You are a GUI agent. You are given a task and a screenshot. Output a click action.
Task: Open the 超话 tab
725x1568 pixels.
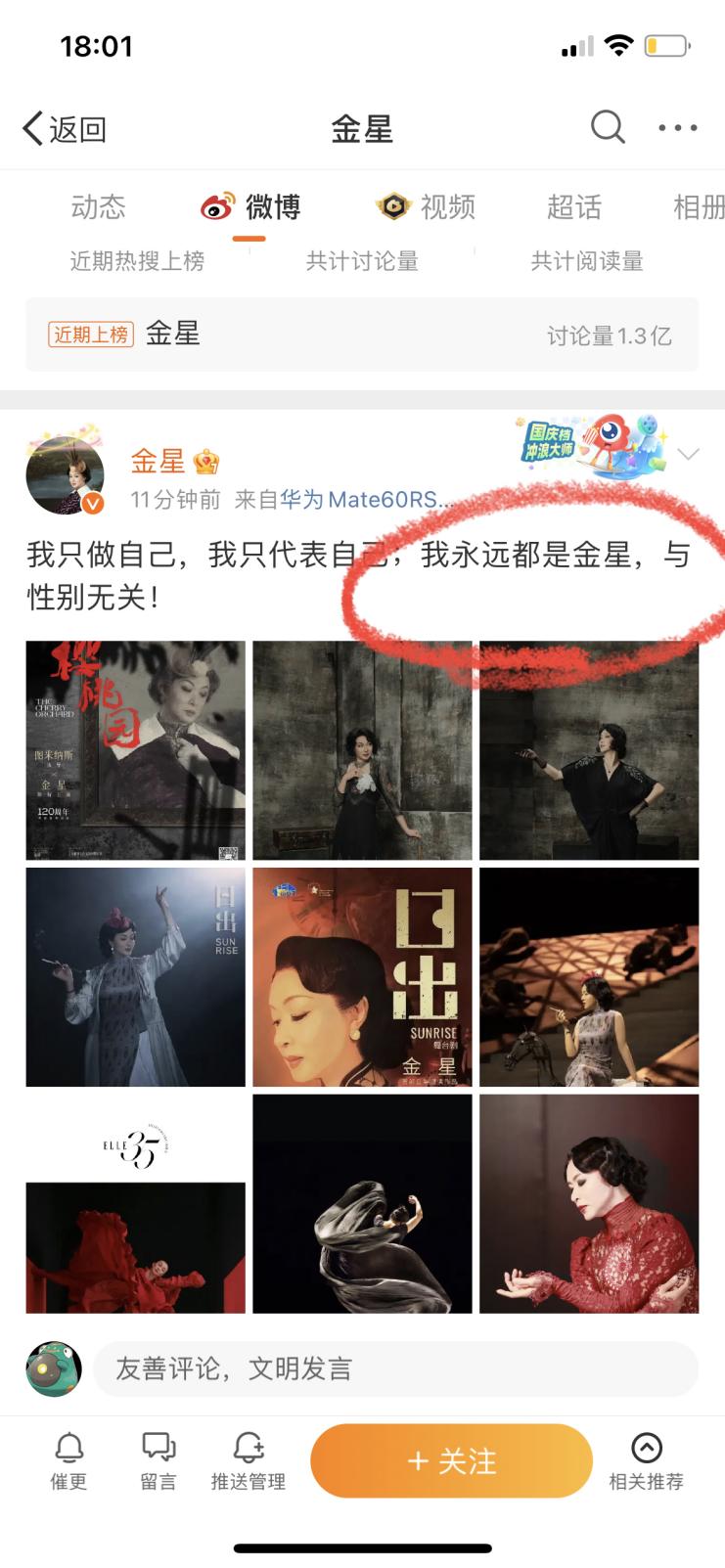(x=573, y=206)
